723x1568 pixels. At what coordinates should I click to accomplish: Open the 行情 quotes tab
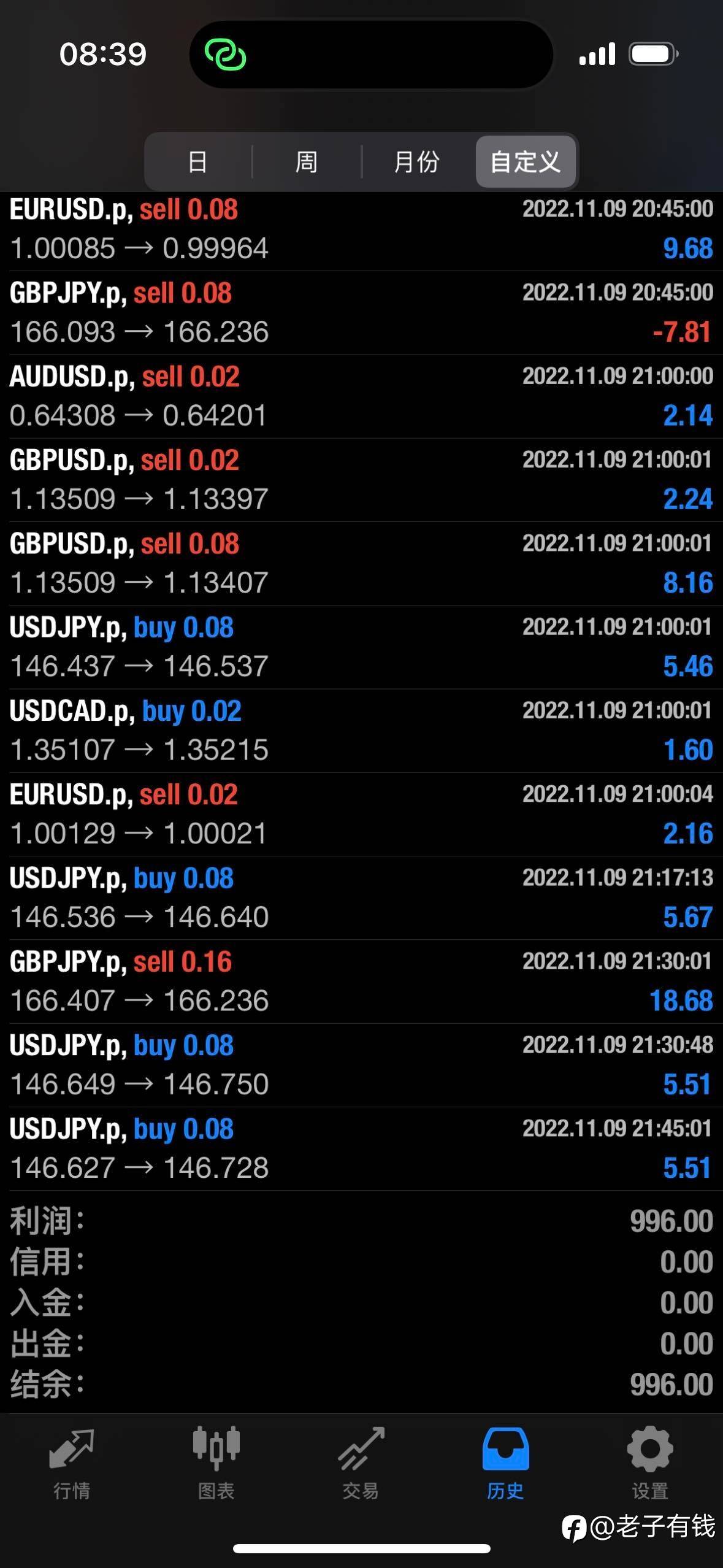(72, 1464)
